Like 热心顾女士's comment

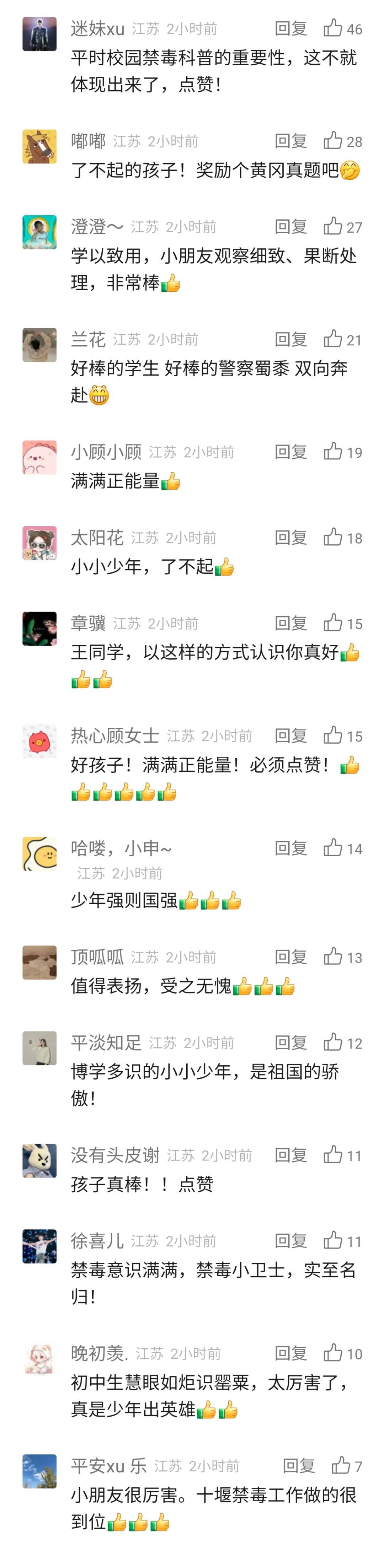click(333, 735)
